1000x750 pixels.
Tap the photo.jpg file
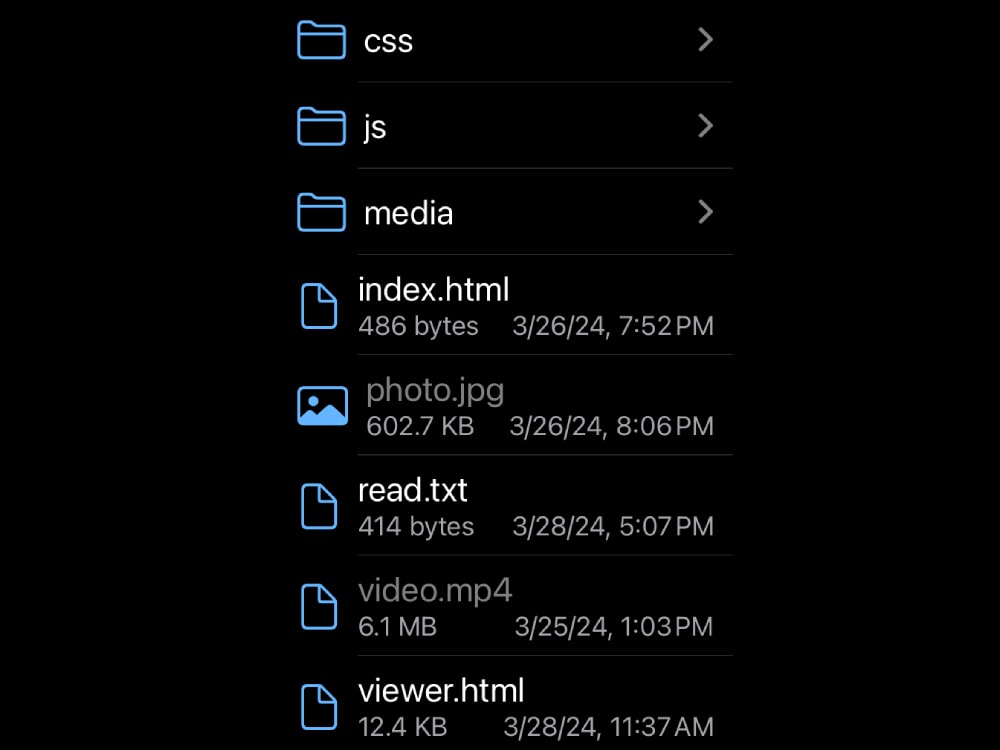point(435,390)
